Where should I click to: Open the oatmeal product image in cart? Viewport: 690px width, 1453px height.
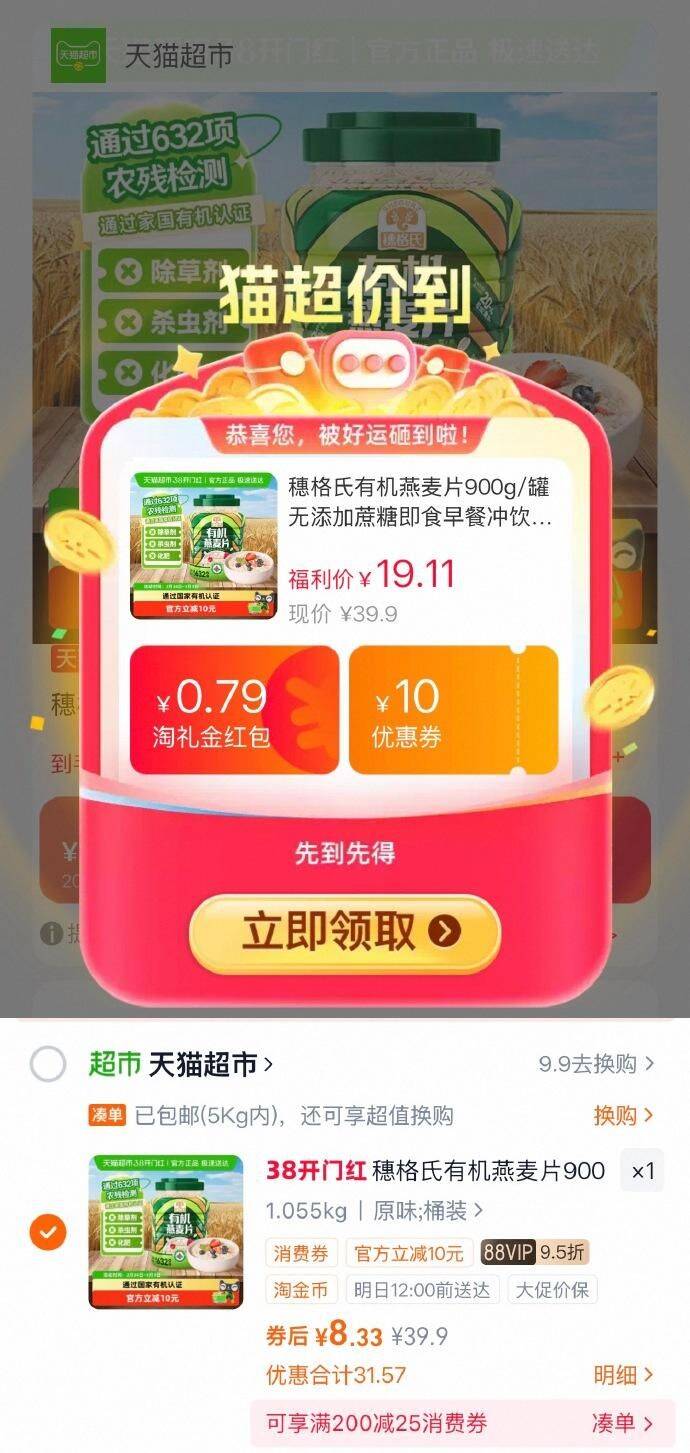click(x=166, y=1232)
